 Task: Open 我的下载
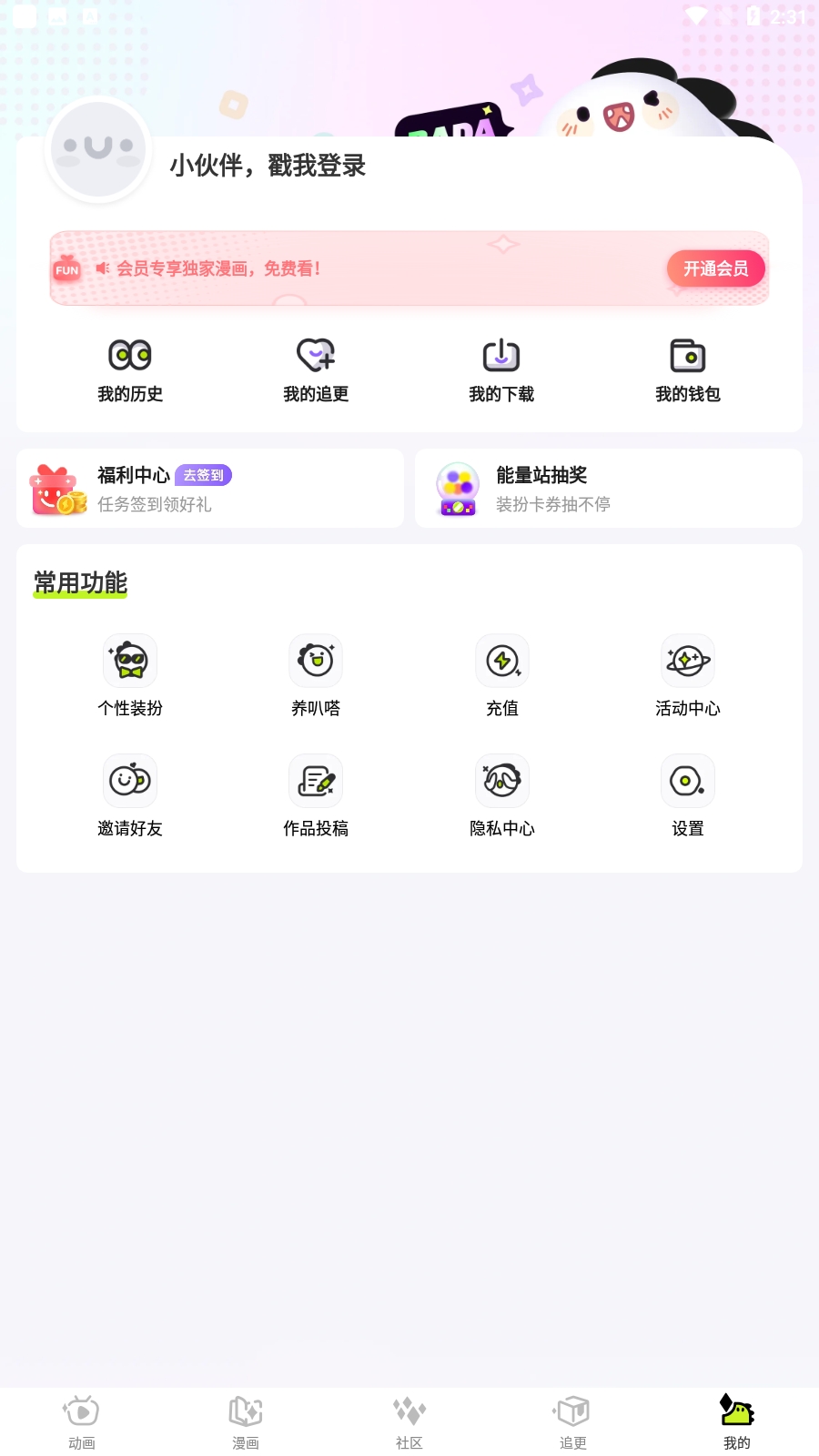pos(501,370)
